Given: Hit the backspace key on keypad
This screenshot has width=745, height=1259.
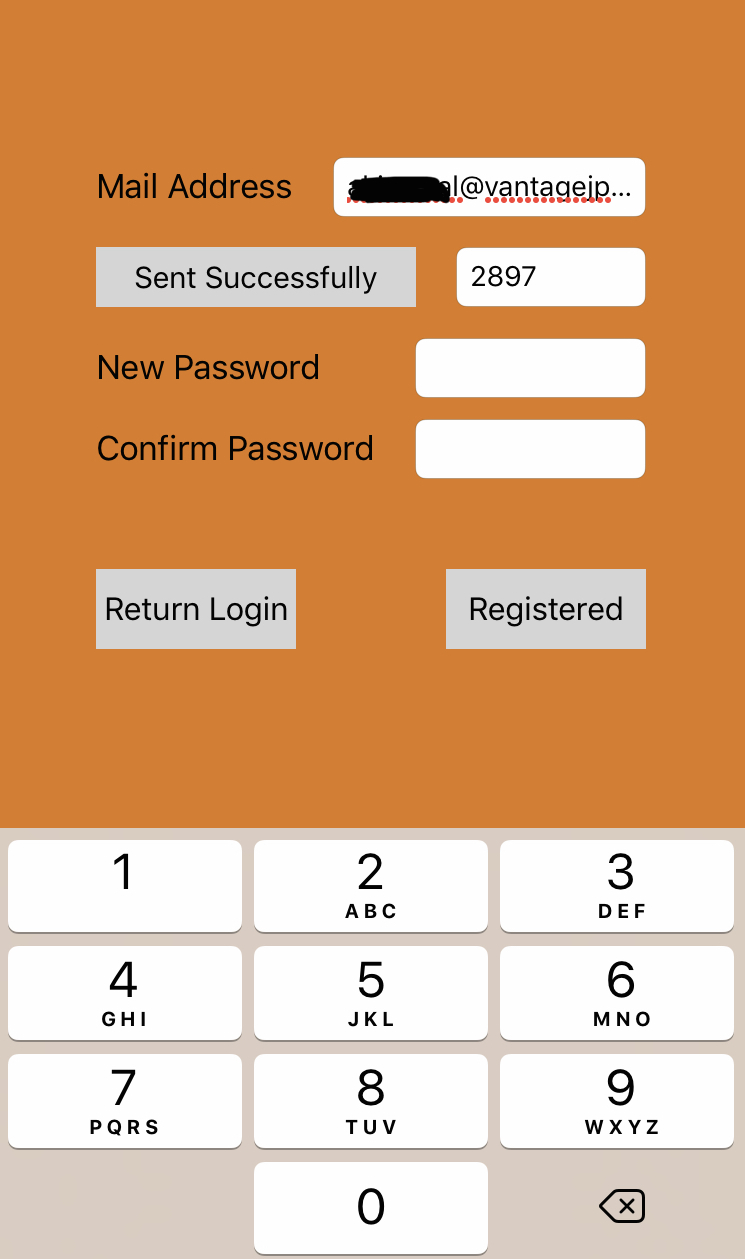Looking at the screenshot, I should tap(622, 1207).
